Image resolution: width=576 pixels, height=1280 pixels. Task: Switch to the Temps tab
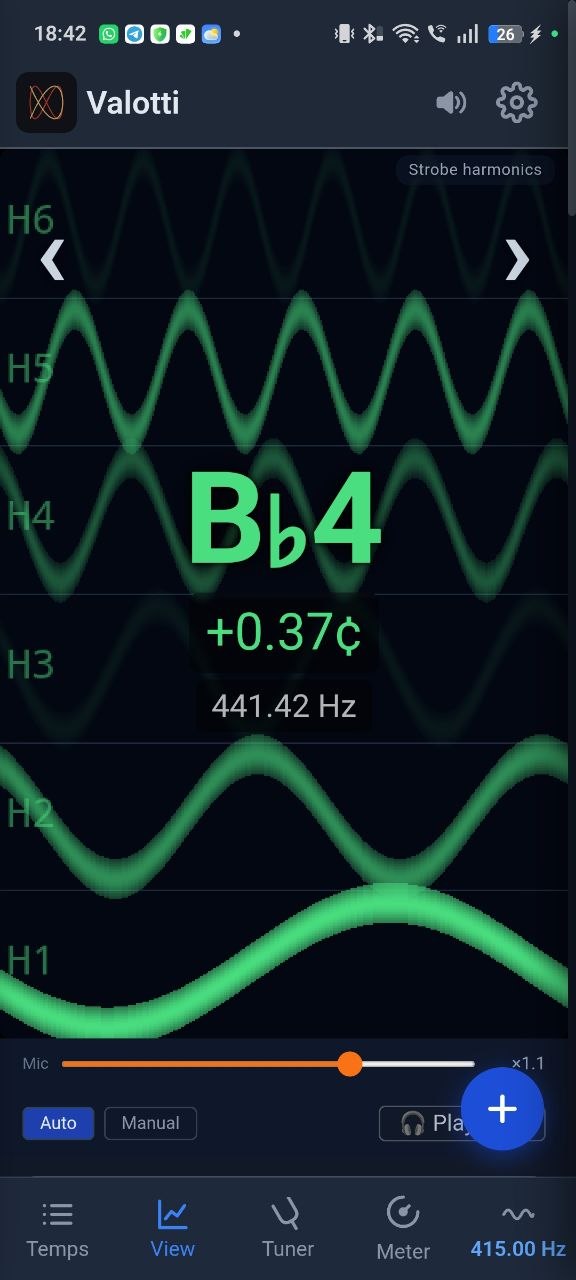point(57,1230)
